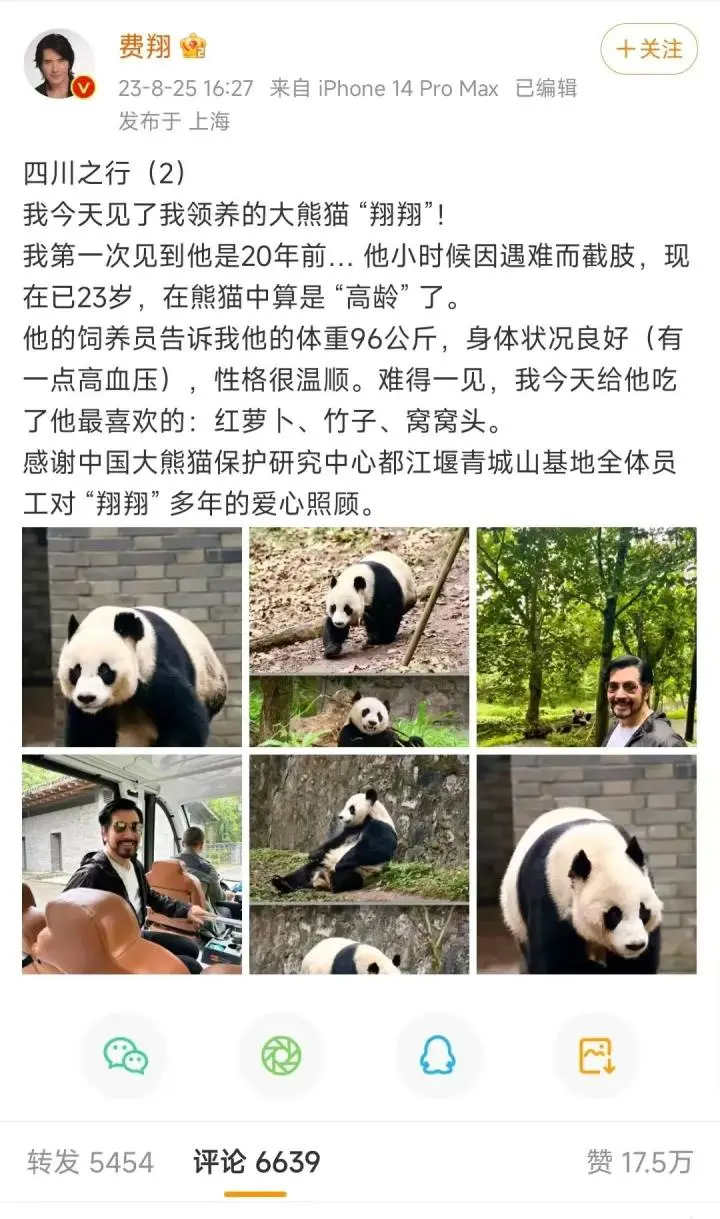Follow 费翔 with the 关注 button

pos(648,48)
